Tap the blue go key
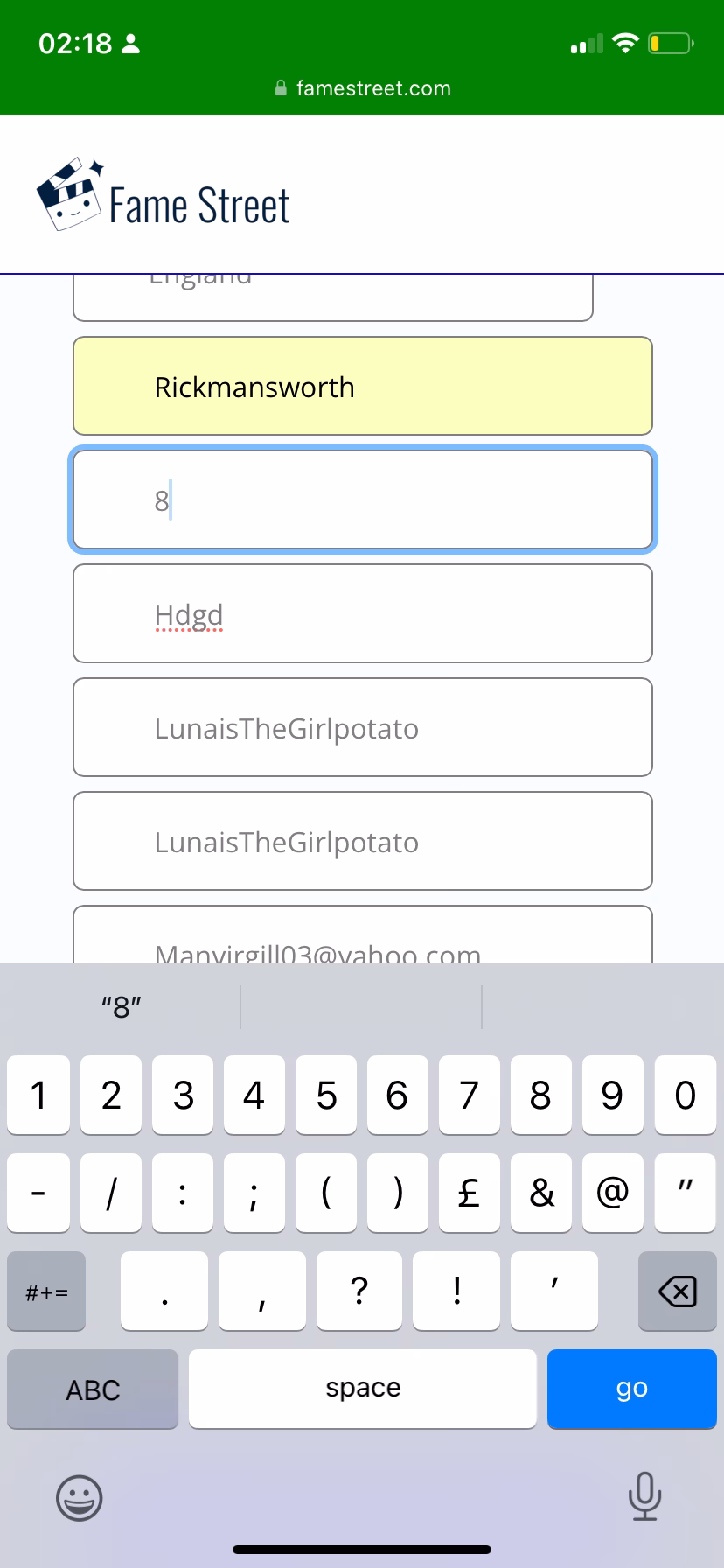This screenshot has height=1568, width=724. coord(631,1389)
